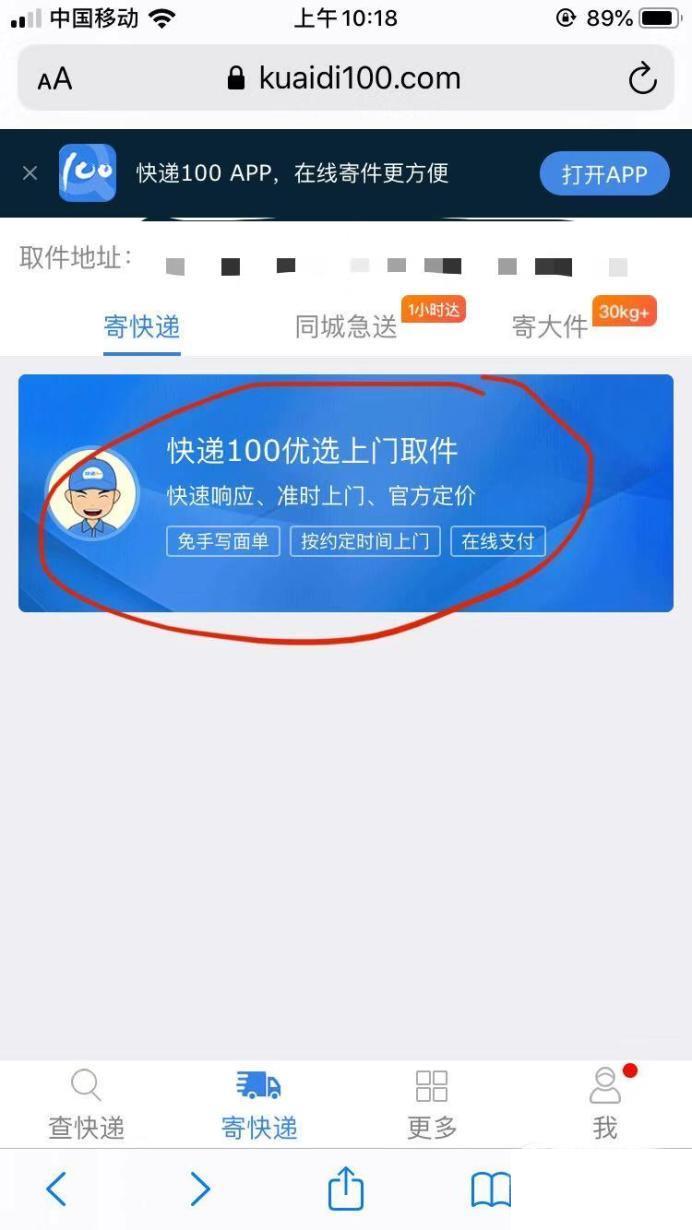692x1230 pixels.
Task: Open the 更多 bottom tab
Action: point(432,1104)
